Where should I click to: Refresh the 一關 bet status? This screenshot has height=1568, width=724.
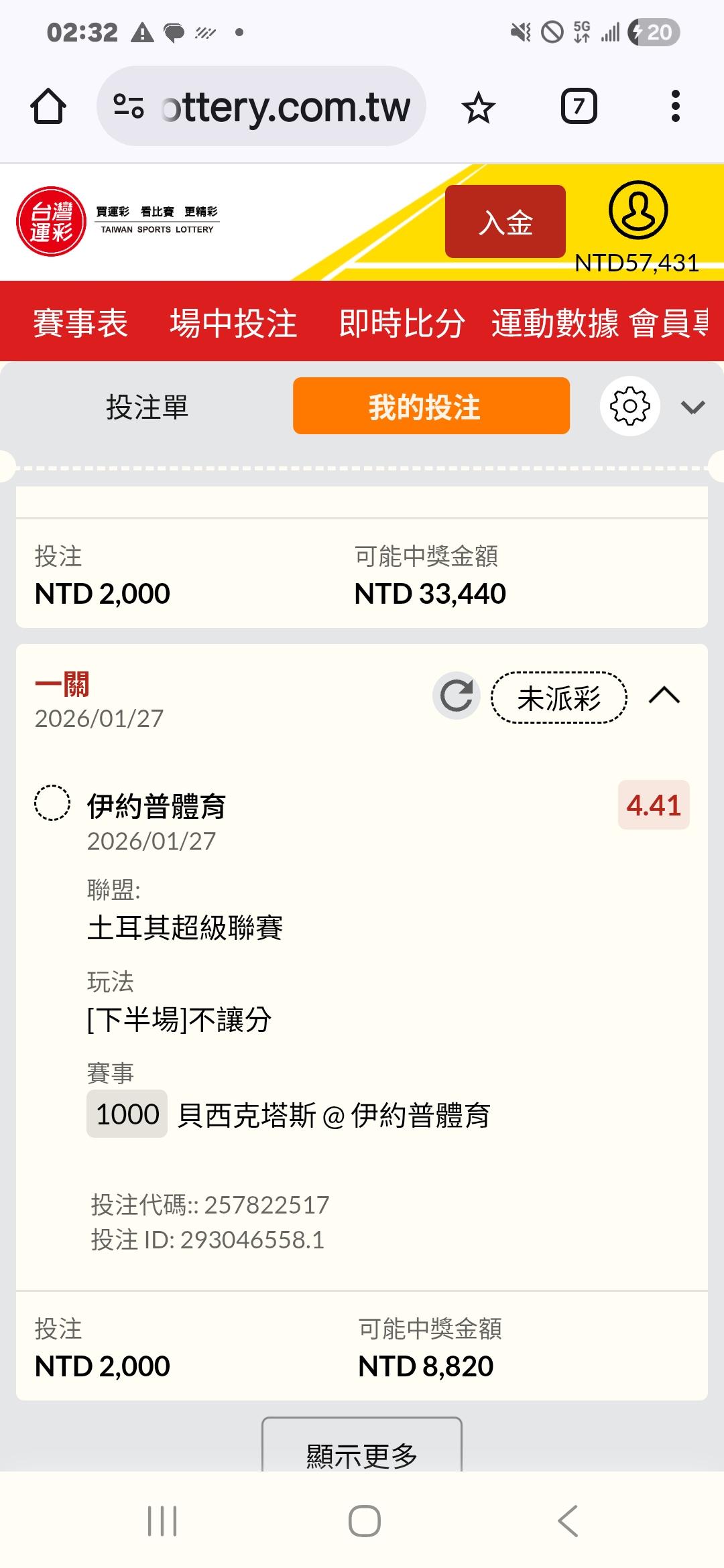coord(457,696)
